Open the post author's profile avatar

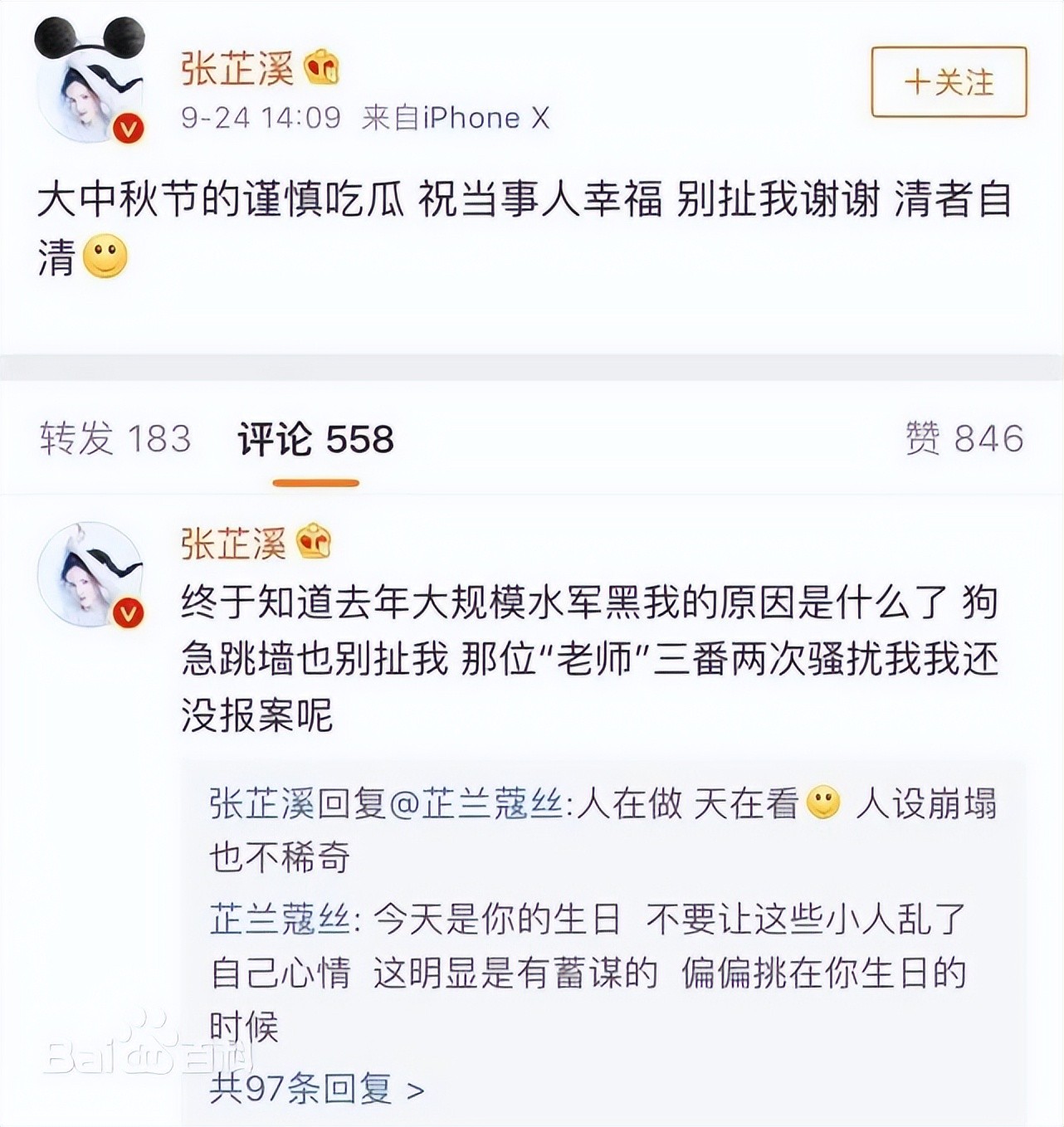coord(90,91)
